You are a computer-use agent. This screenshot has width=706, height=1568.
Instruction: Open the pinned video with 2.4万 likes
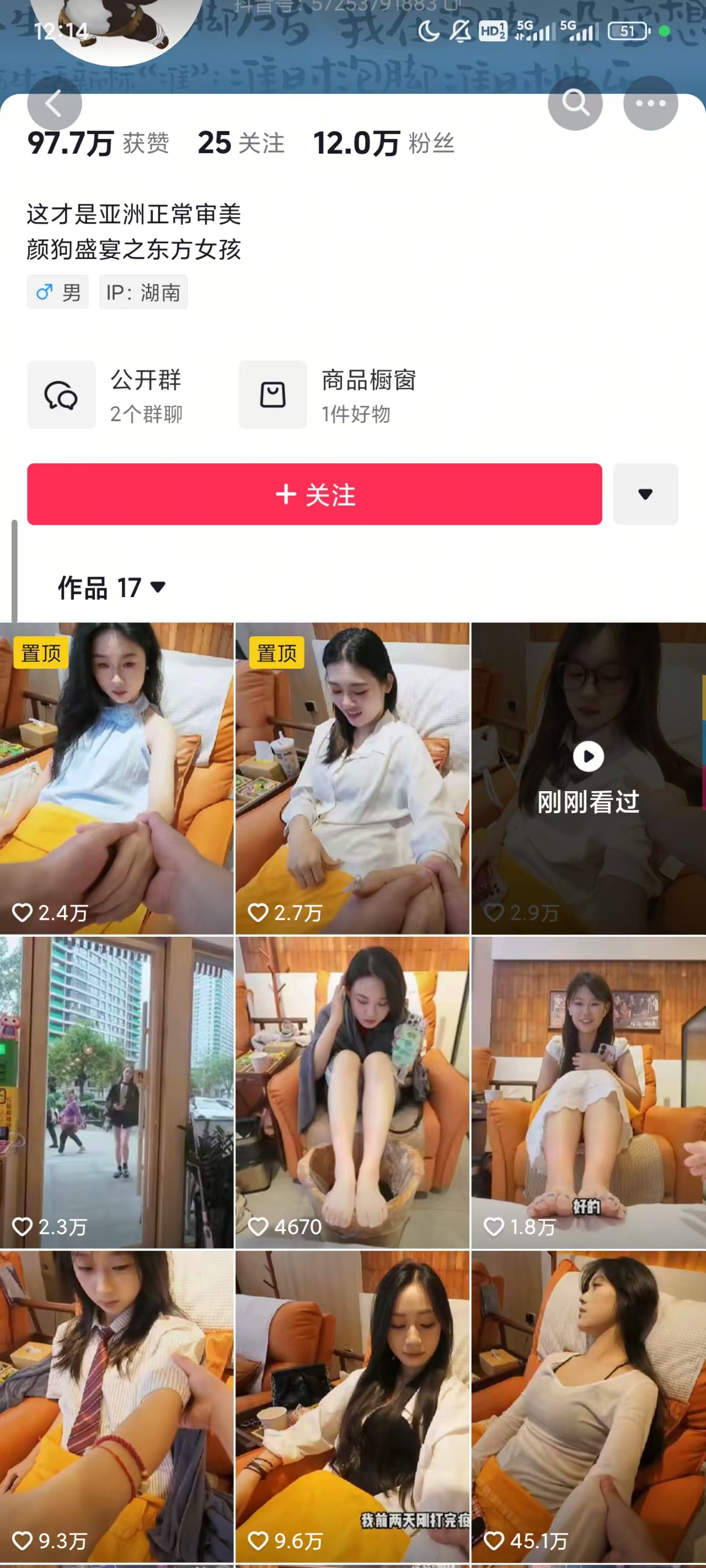click(x=116, y=778)
